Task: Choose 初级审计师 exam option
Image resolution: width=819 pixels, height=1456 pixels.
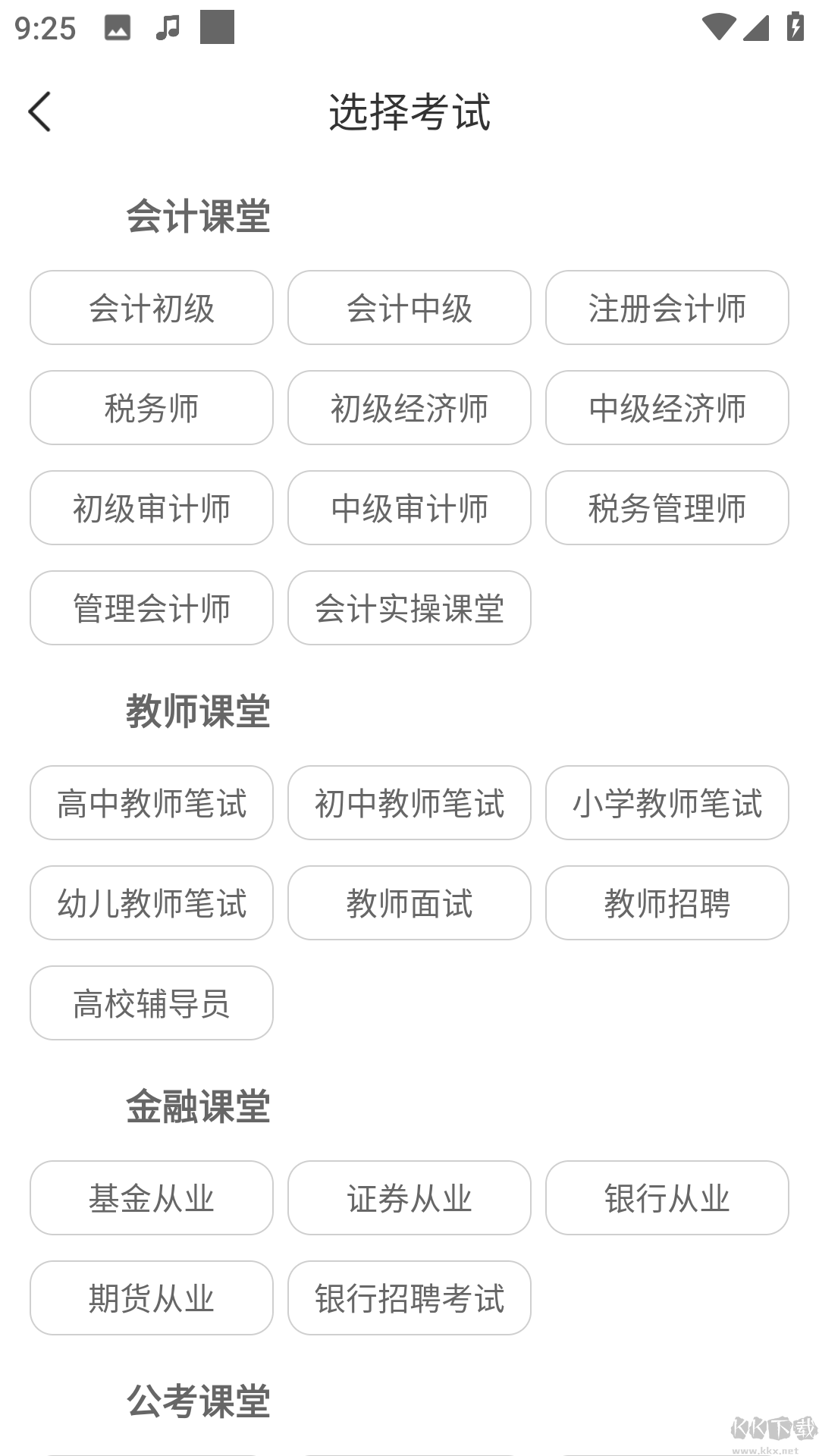Action: pos(151,508)
